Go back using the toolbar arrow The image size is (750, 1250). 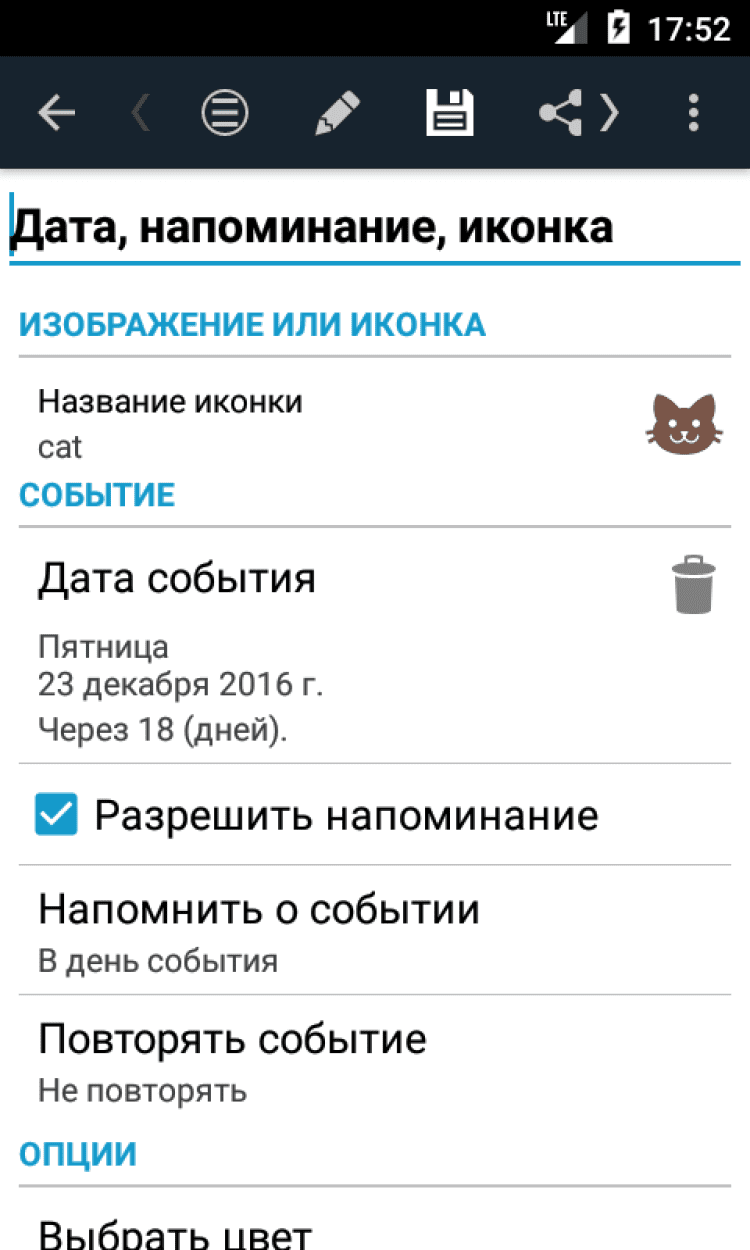pos(57,113)
